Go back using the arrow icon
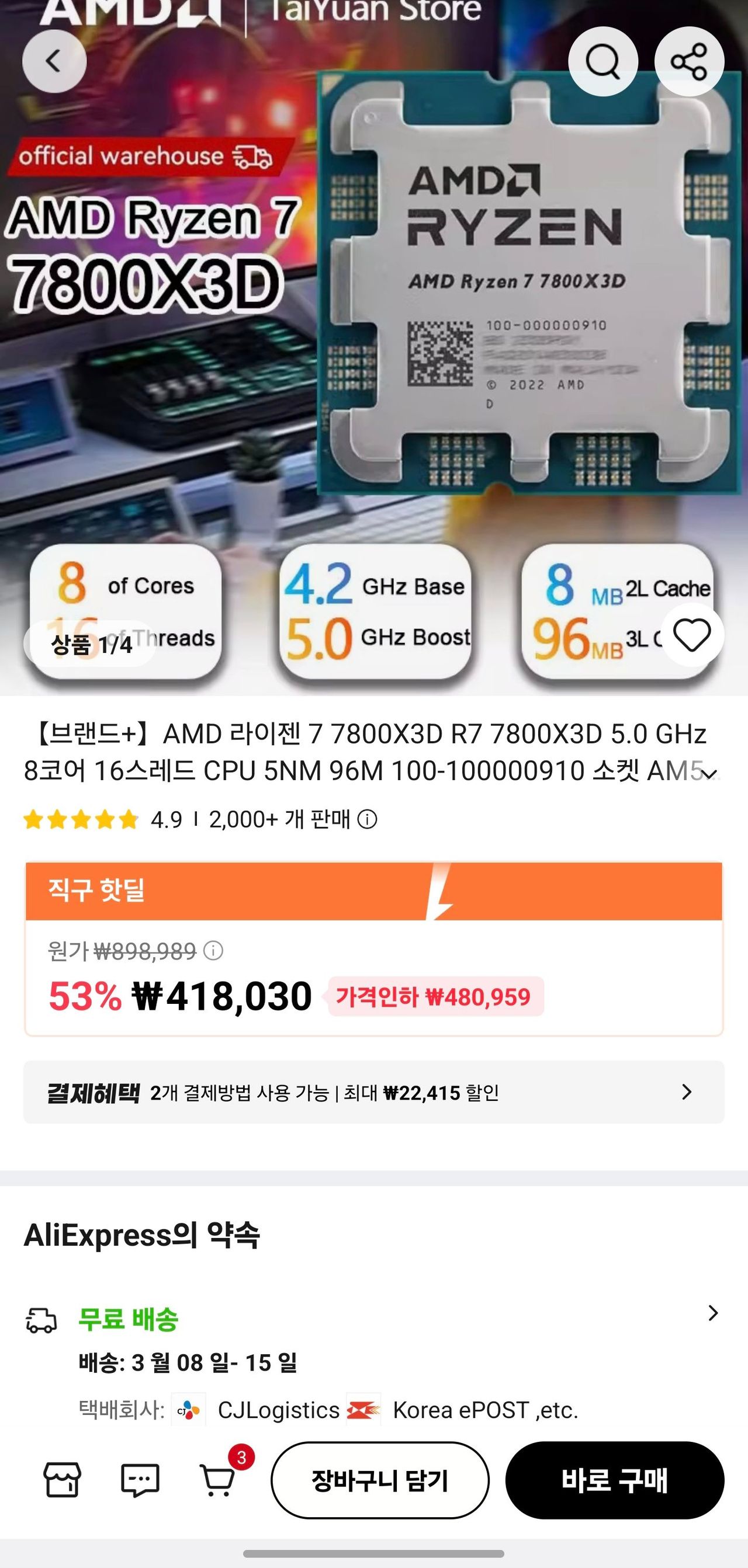The width and height of the screenshot is (748, 1568). (54, 61)
